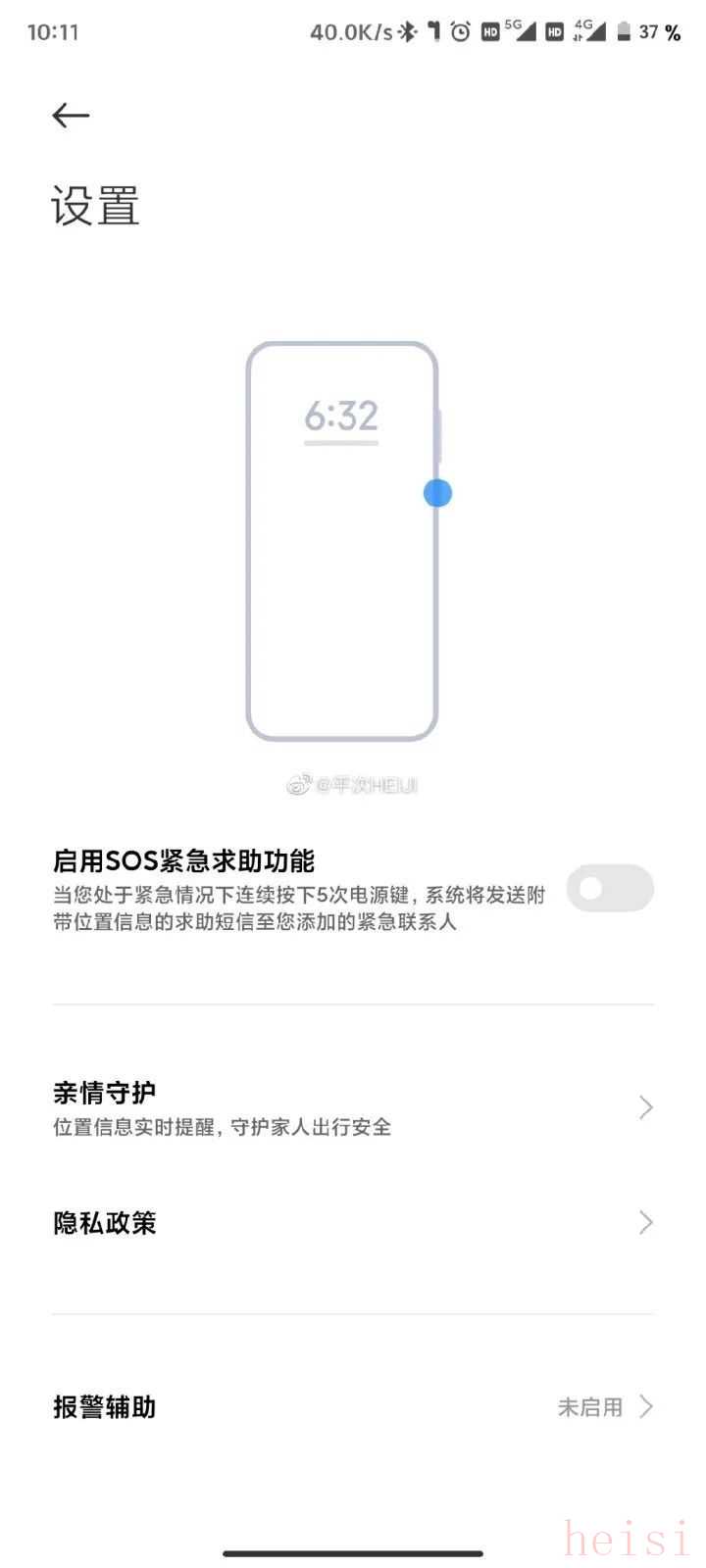This screenshot has width=706, height=1568.
Task: Enable the SOS emergency help toggle
Action: 609,888
